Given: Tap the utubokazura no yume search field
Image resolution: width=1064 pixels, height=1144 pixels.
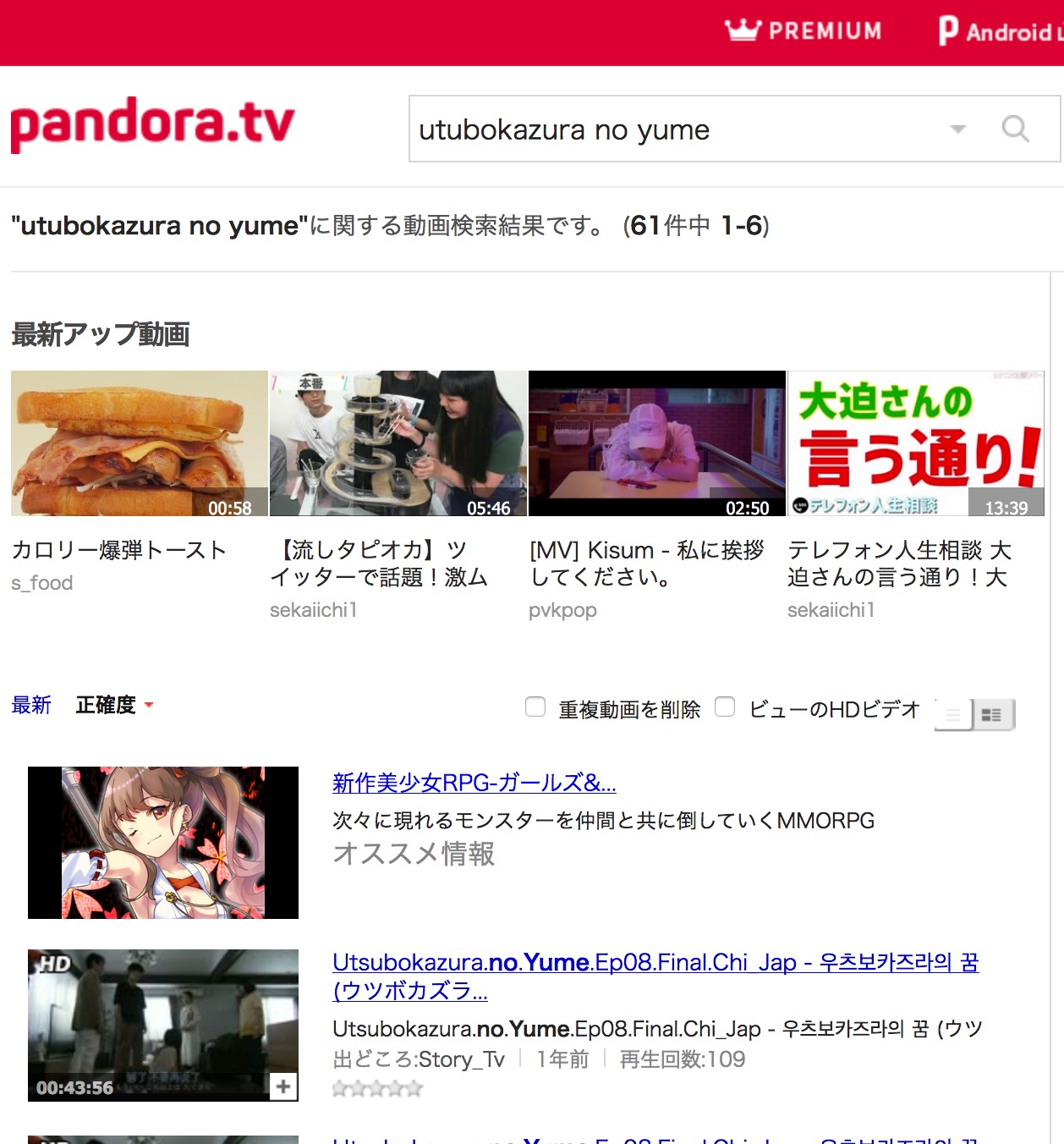Looking at the screenshot, I should click(x=677, y=129).
